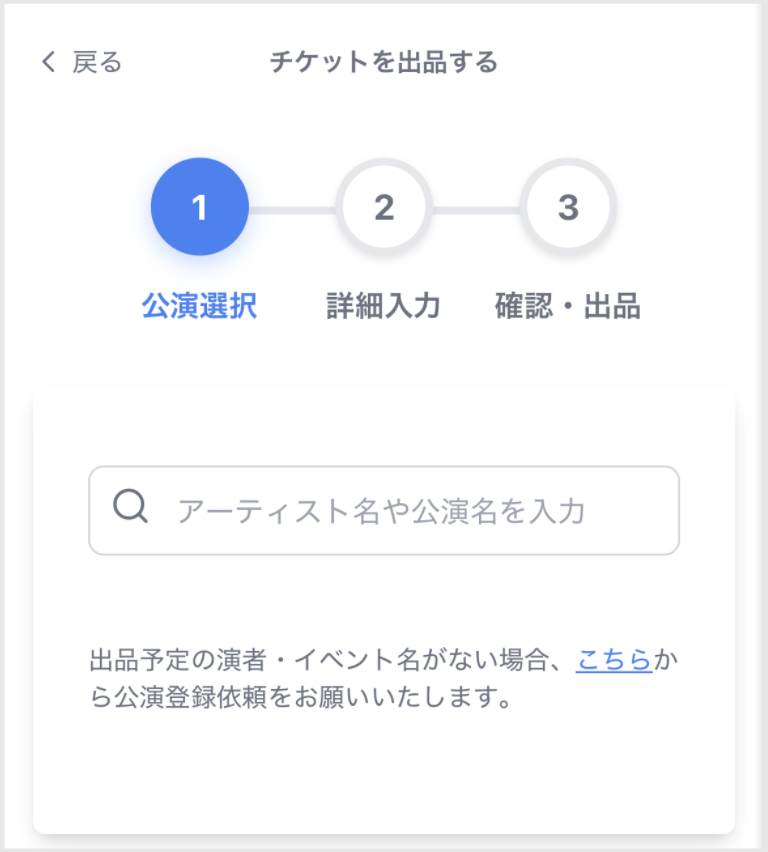This screenshot has height=852, width=768.
Task: Click the blue highlighted current step icon
Action: coord(199,207)
